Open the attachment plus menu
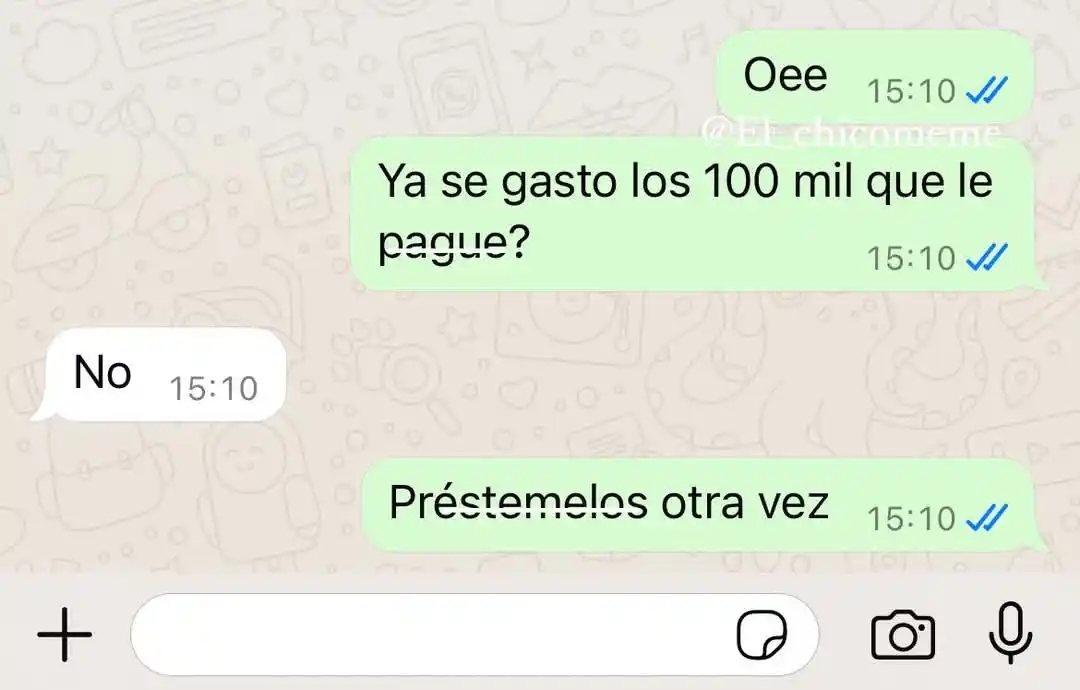1080x690 pixels. 64,634
